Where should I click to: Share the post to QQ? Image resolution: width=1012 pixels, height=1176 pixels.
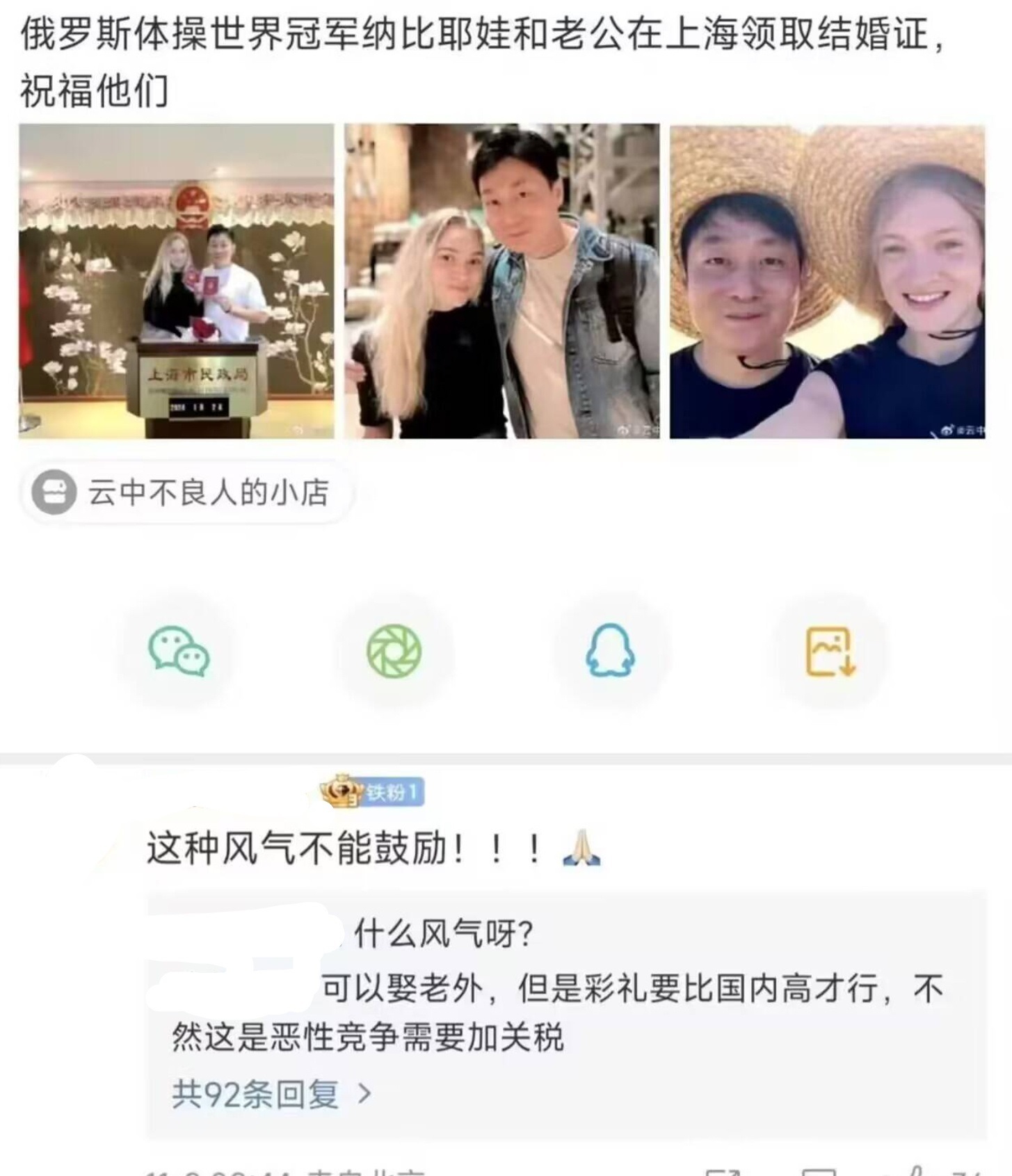pos(610,651)
